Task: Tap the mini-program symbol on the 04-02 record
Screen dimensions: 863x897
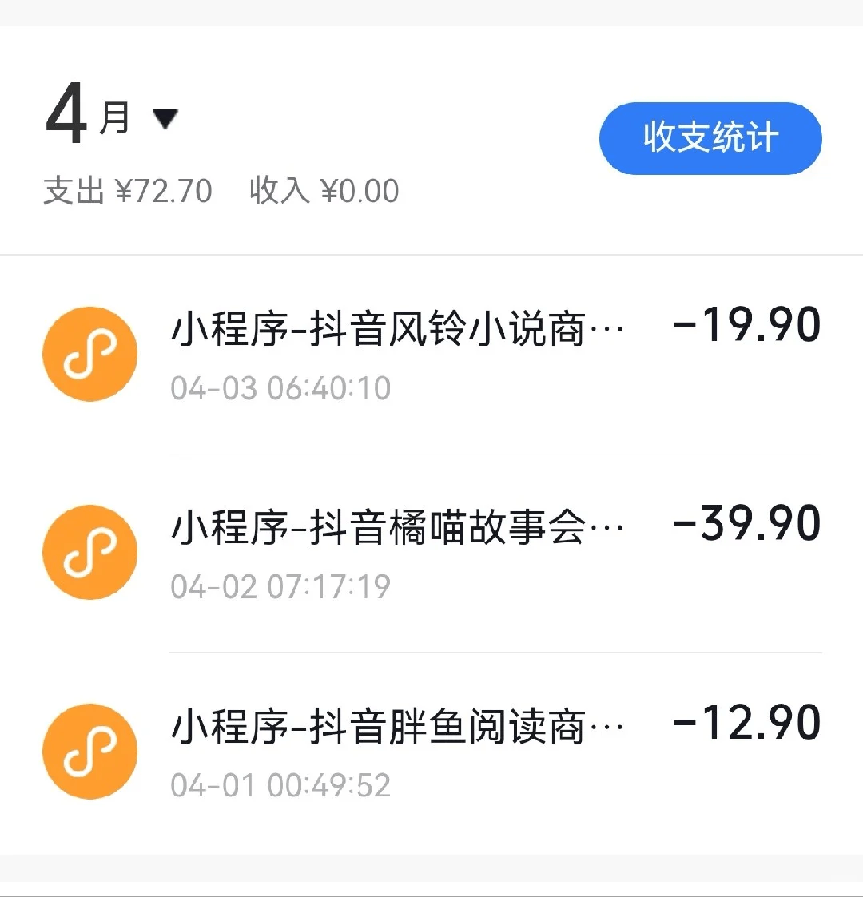Action: pos(89,552)
